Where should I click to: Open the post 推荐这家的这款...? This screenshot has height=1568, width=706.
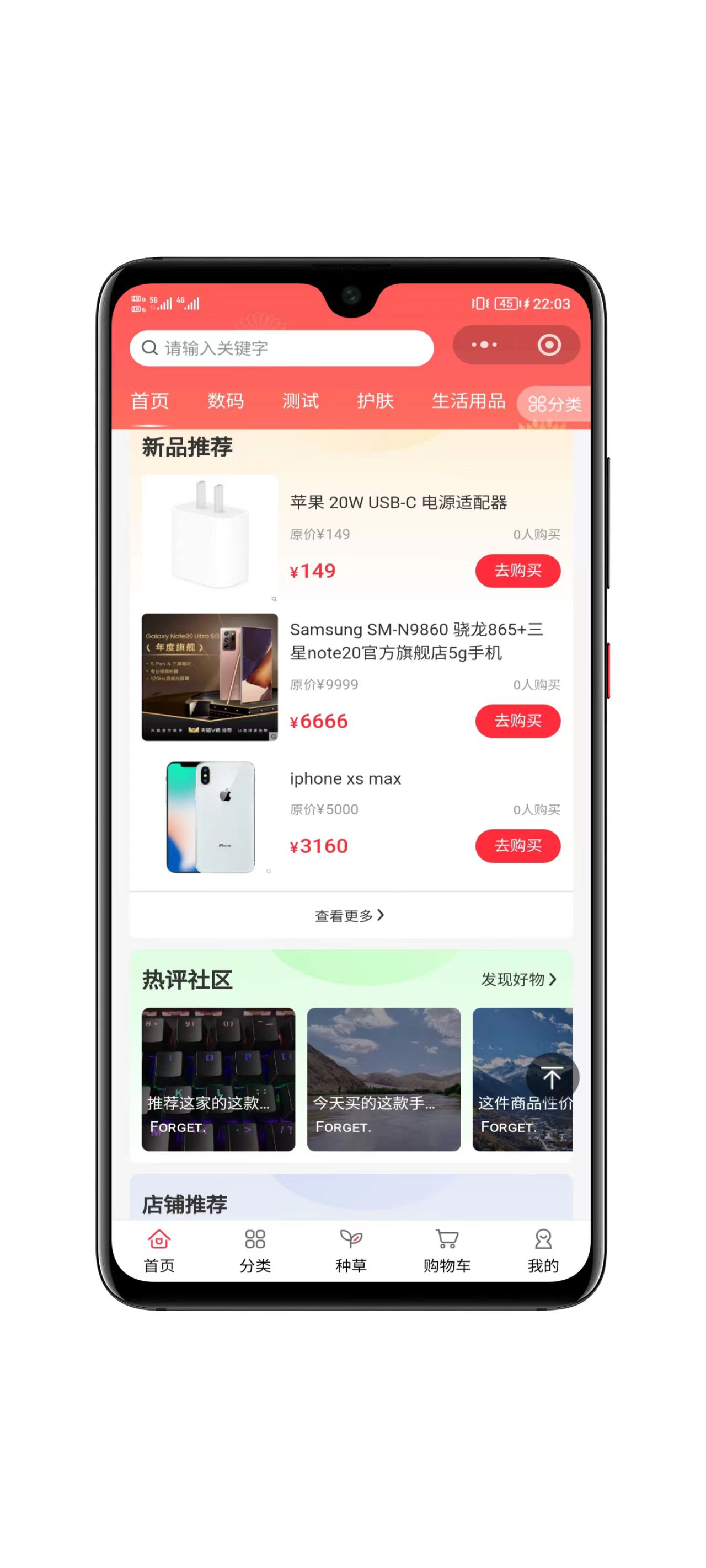tap(218, 1079)
